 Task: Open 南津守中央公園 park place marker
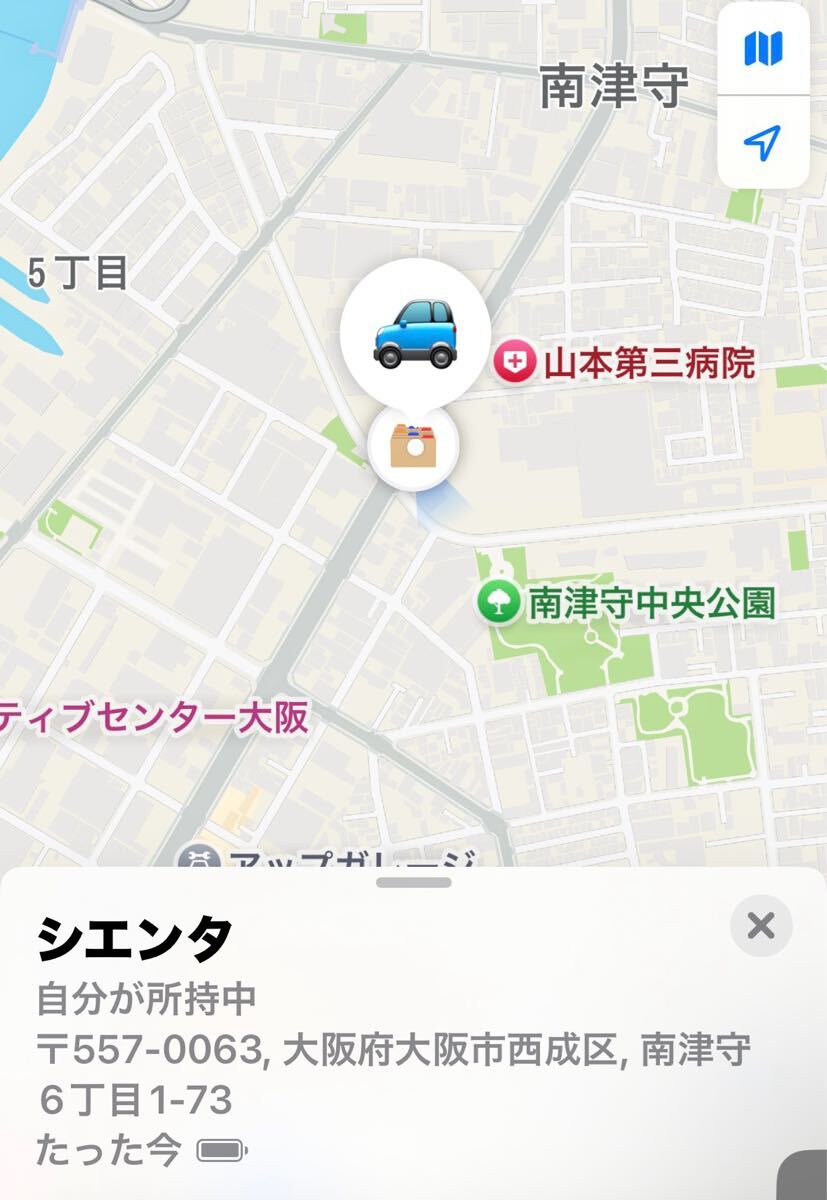point(496,603)
